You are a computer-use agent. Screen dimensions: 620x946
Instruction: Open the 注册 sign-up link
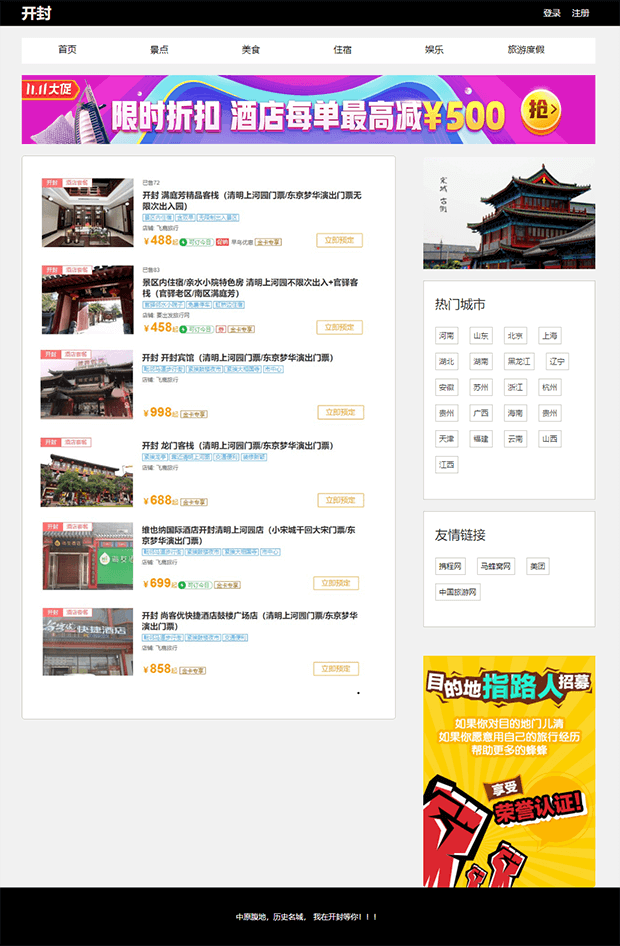click(x=580, y=13)
